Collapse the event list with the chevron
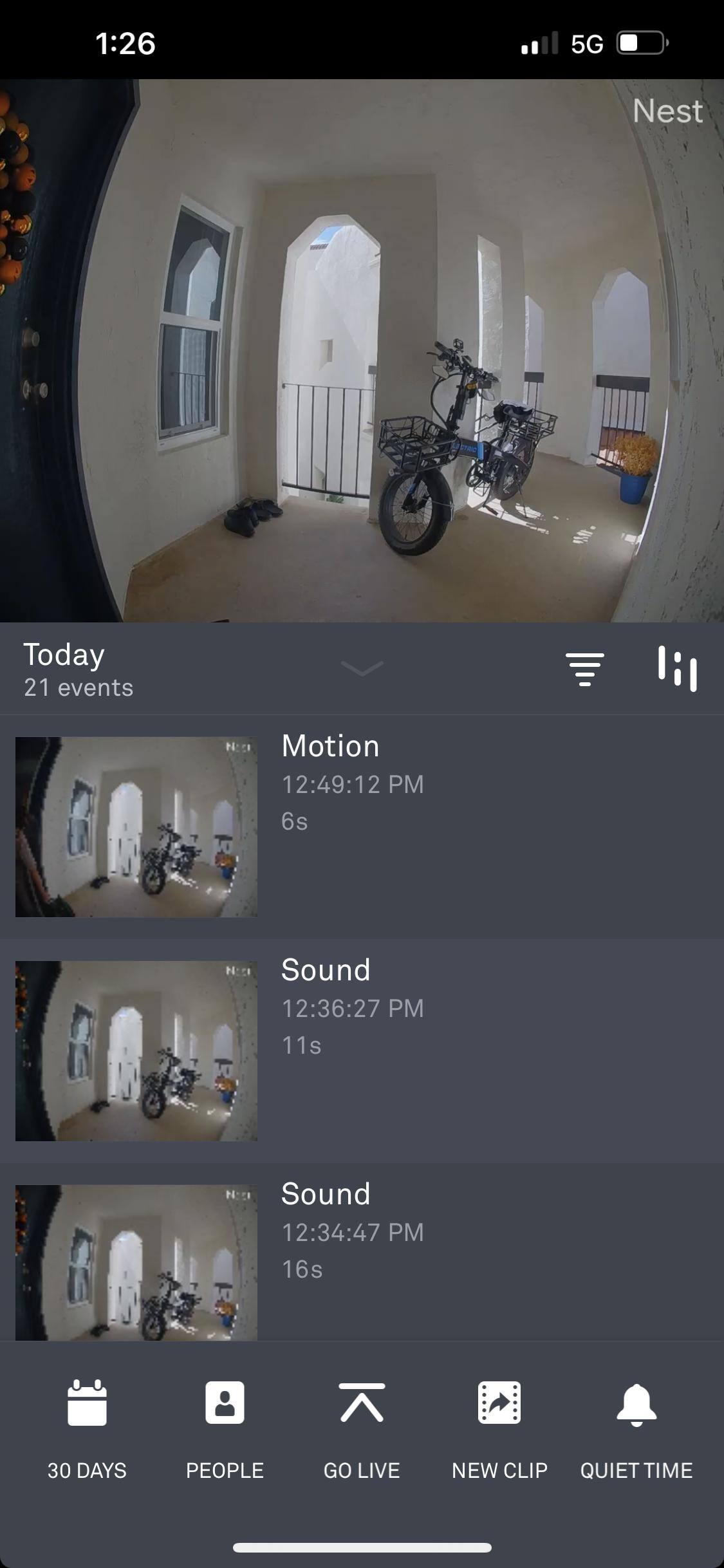Screen dimensions: 724x1568 pyautogui.click(x=362, y=668)
